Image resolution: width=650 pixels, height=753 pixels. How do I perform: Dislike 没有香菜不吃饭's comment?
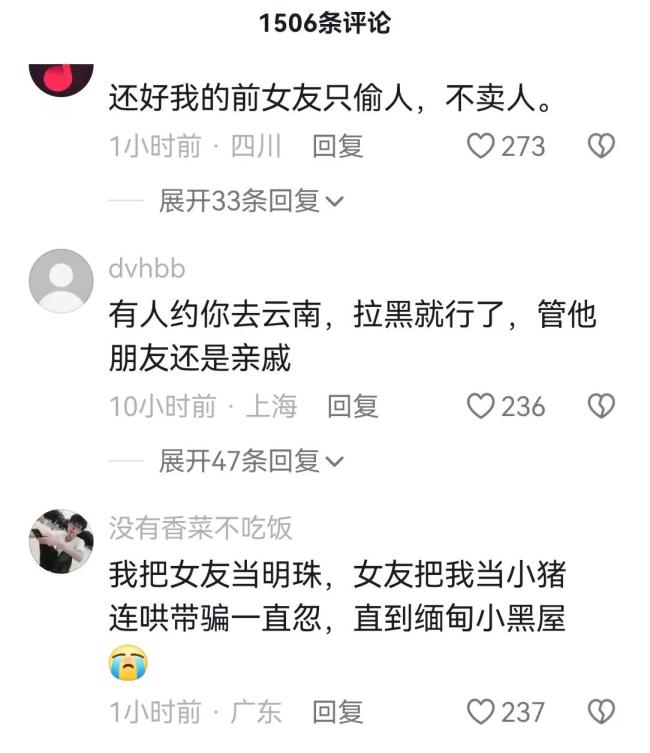tap(599, 711)
